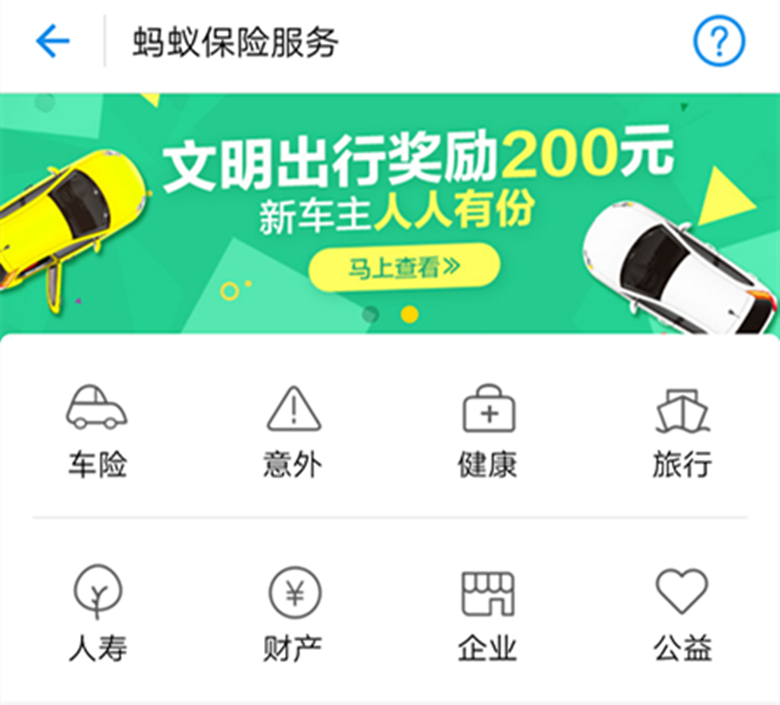780x705 pixels.
Task: Select the 健康 health insurance category
Action: click(488, 430)
